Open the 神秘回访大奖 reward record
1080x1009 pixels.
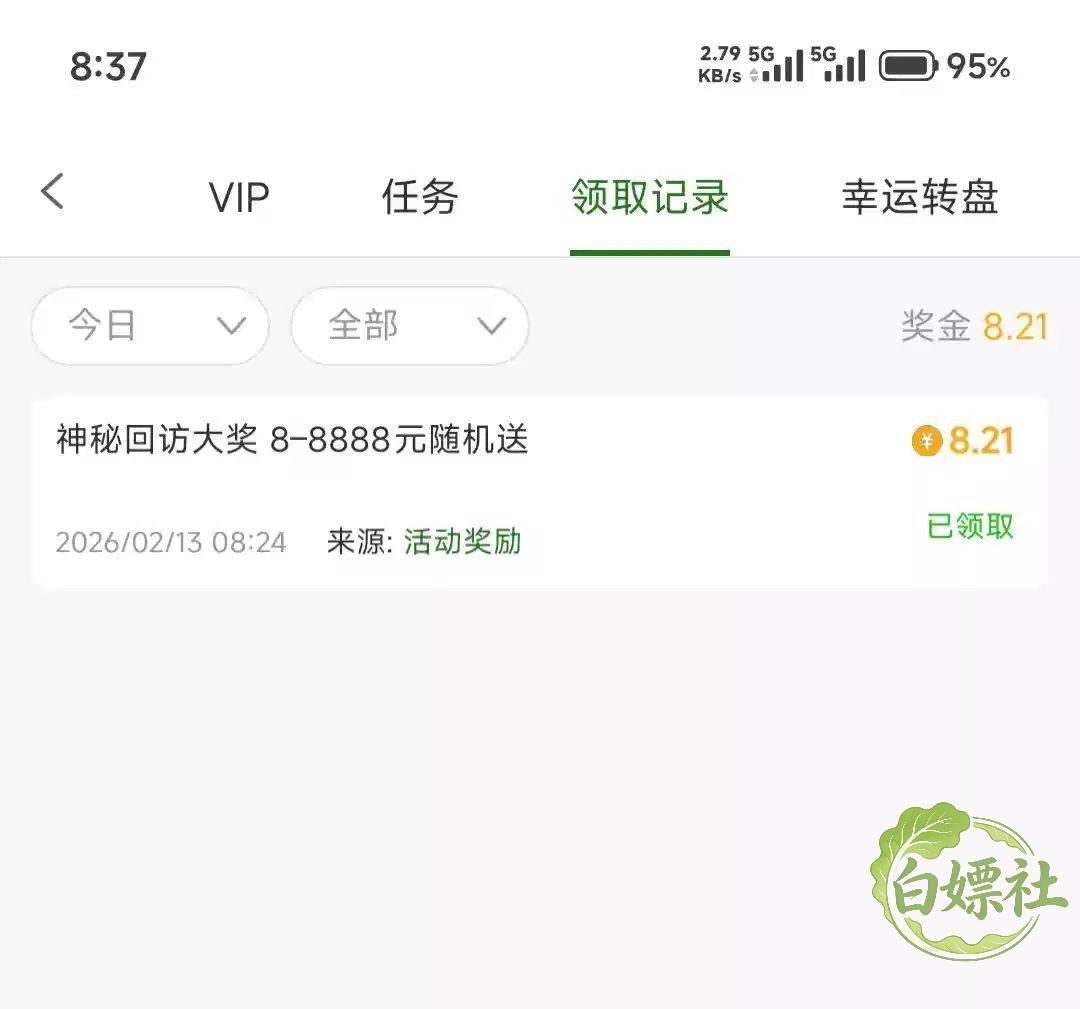point(540,492)
